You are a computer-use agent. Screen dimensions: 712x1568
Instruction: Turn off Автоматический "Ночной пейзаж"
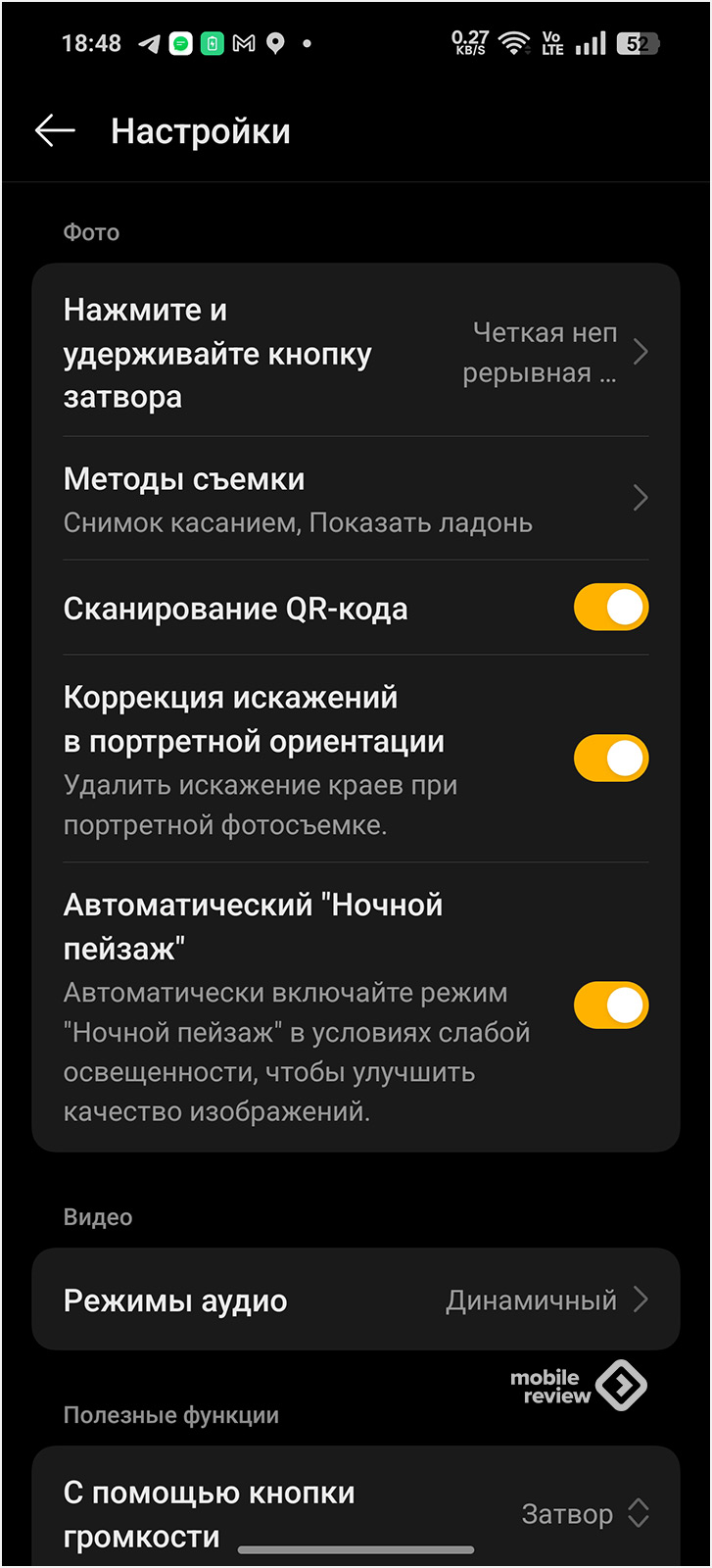point(610,1005)
